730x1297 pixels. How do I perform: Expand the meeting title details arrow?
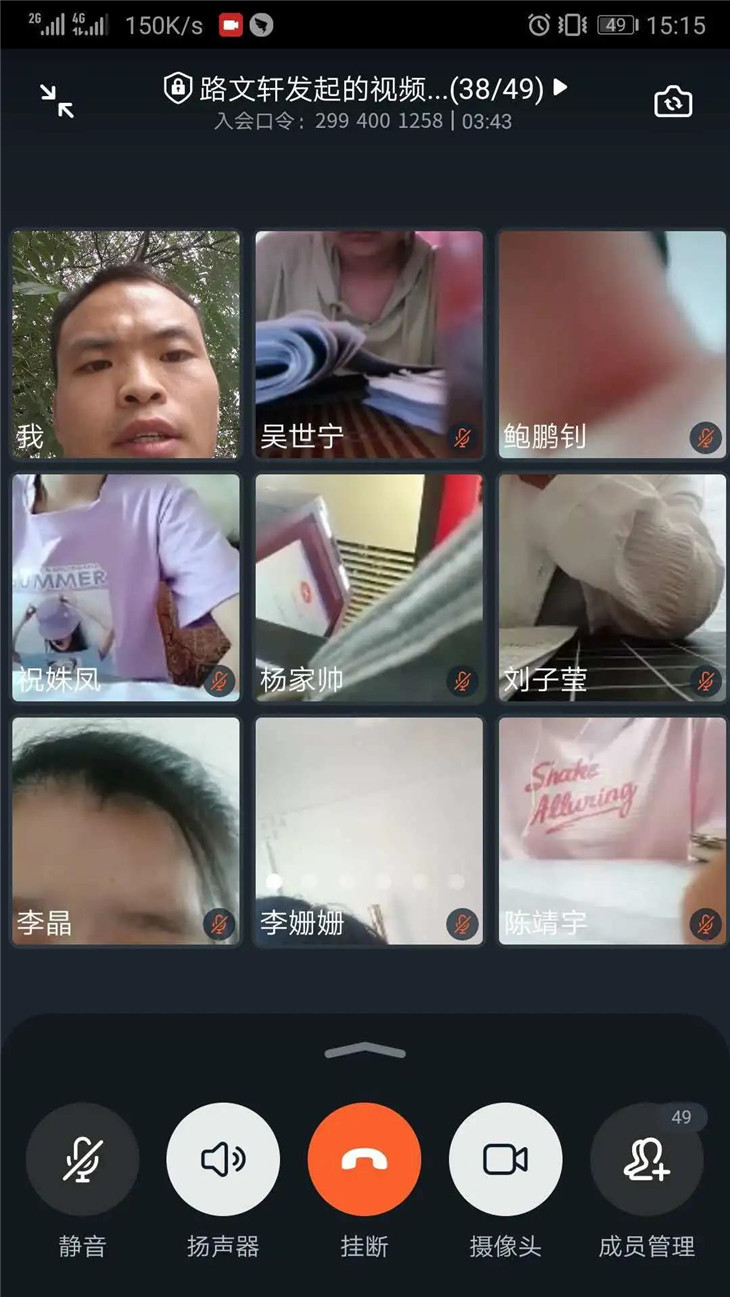click(561, 88)
